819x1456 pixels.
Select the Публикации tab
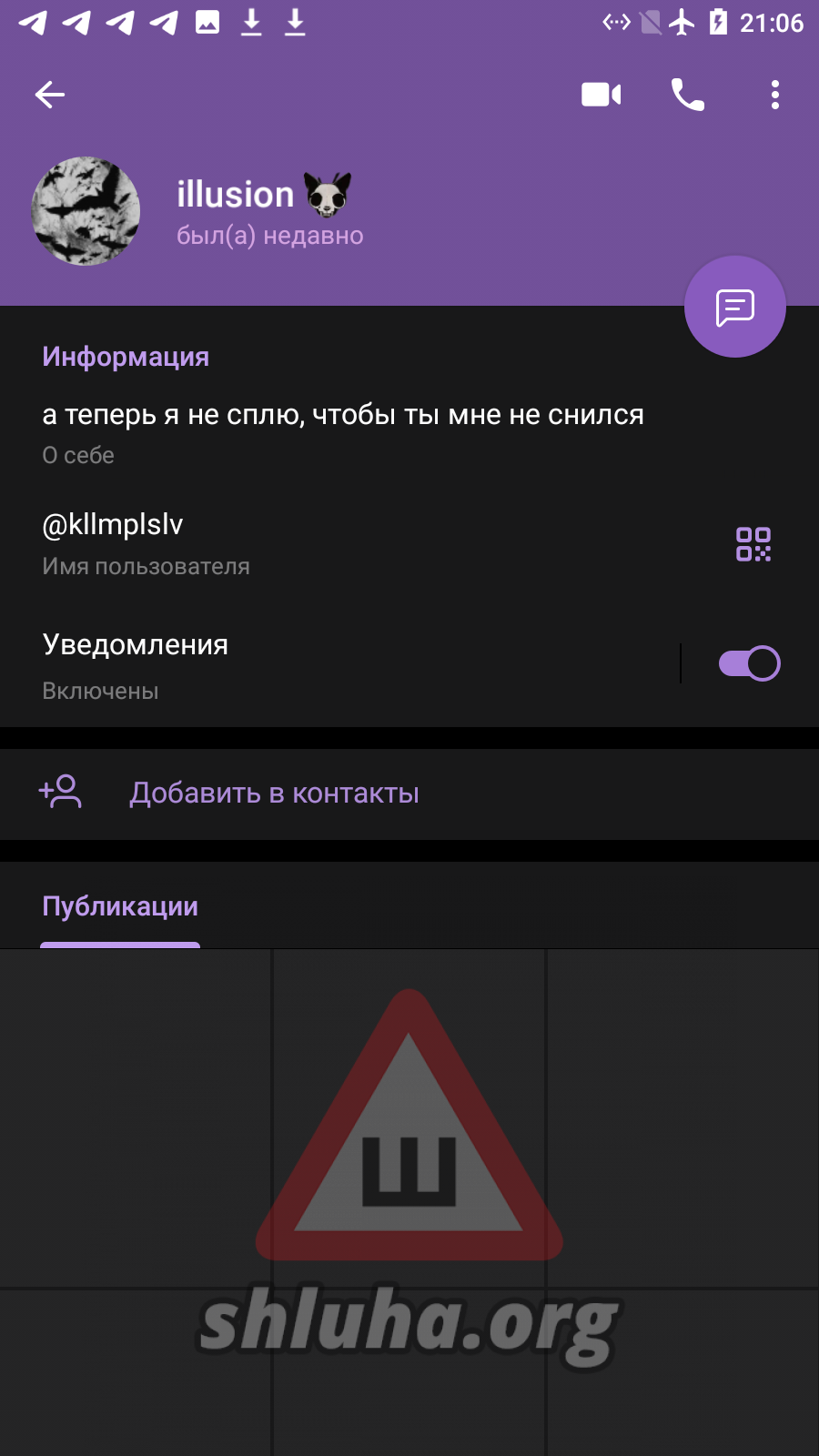click(120, 907)
